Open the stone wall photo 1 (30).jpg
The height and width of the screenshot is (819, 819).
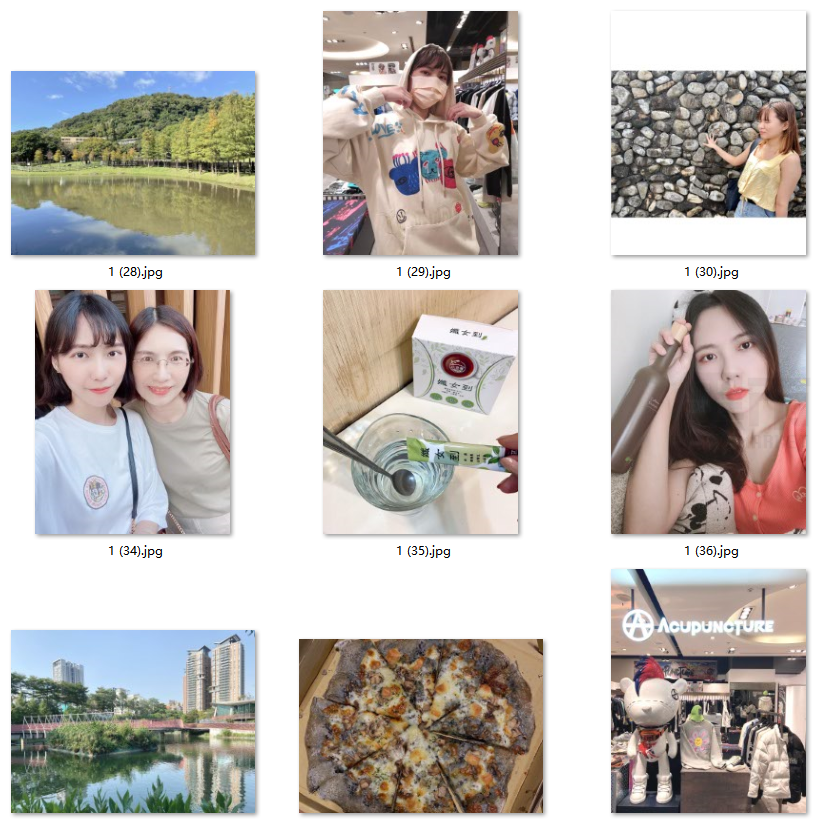708,143
